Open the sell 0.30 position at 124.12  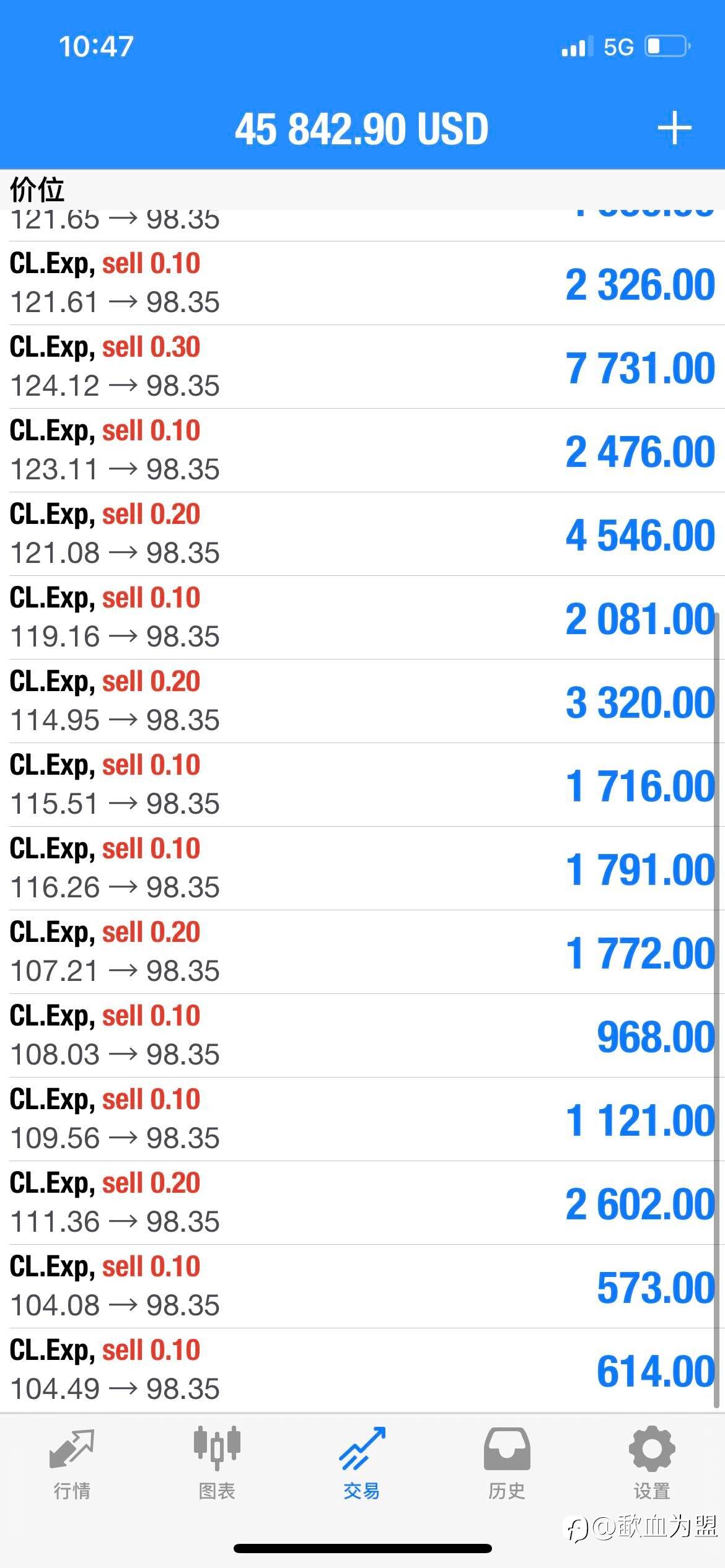click(362, 367)
